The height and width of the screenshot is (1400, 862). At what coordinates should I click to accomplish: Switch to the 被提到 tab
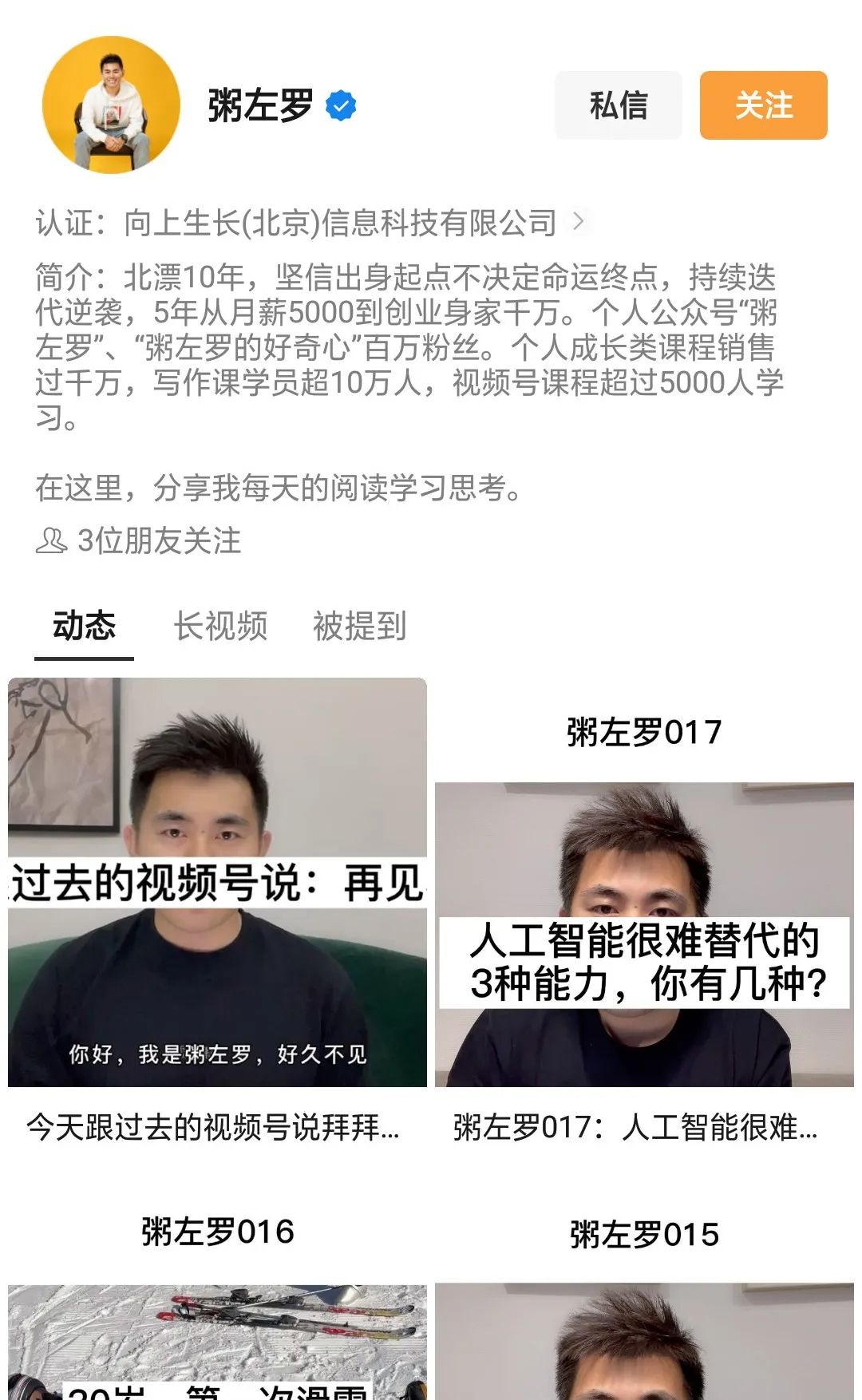point(359,627)
